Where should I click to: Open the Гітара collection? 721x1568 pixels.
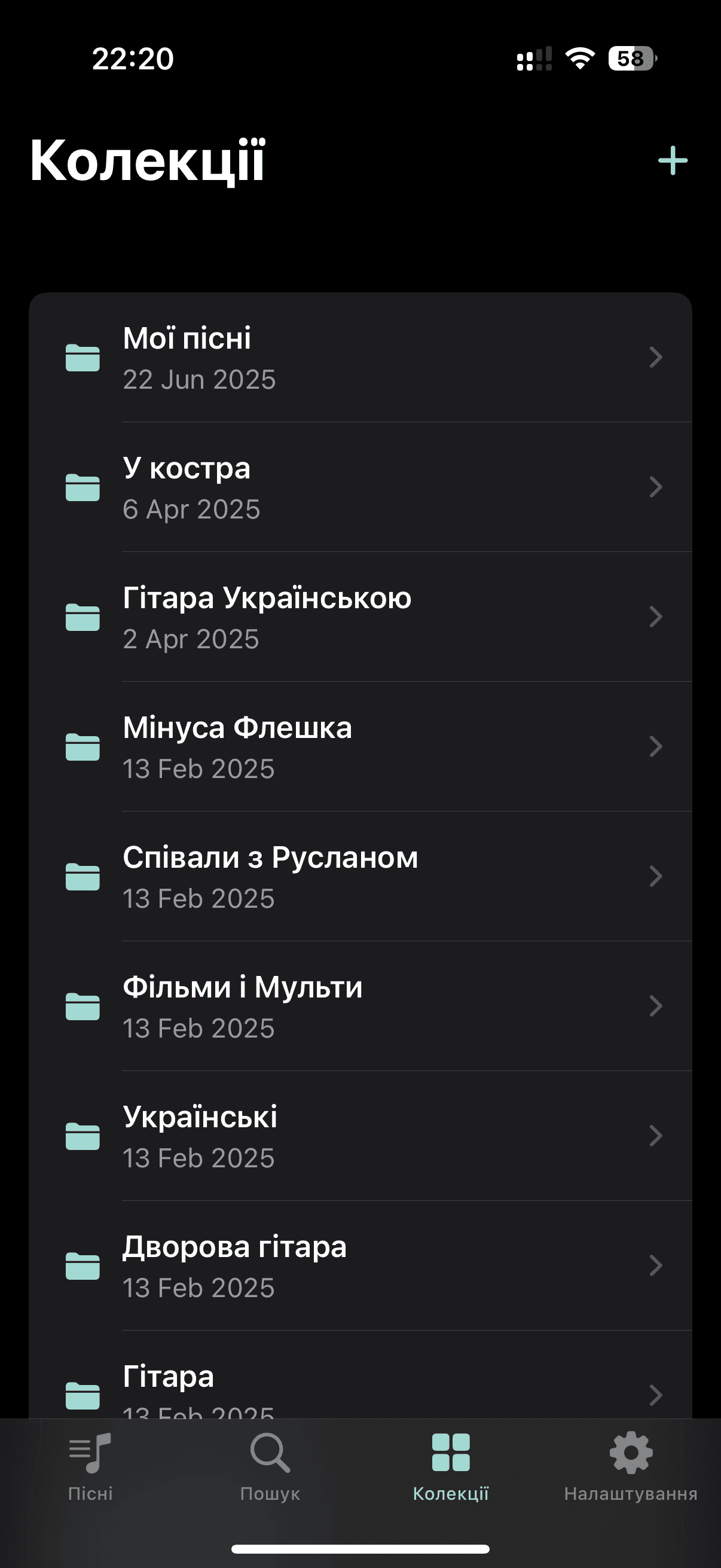360,1388
